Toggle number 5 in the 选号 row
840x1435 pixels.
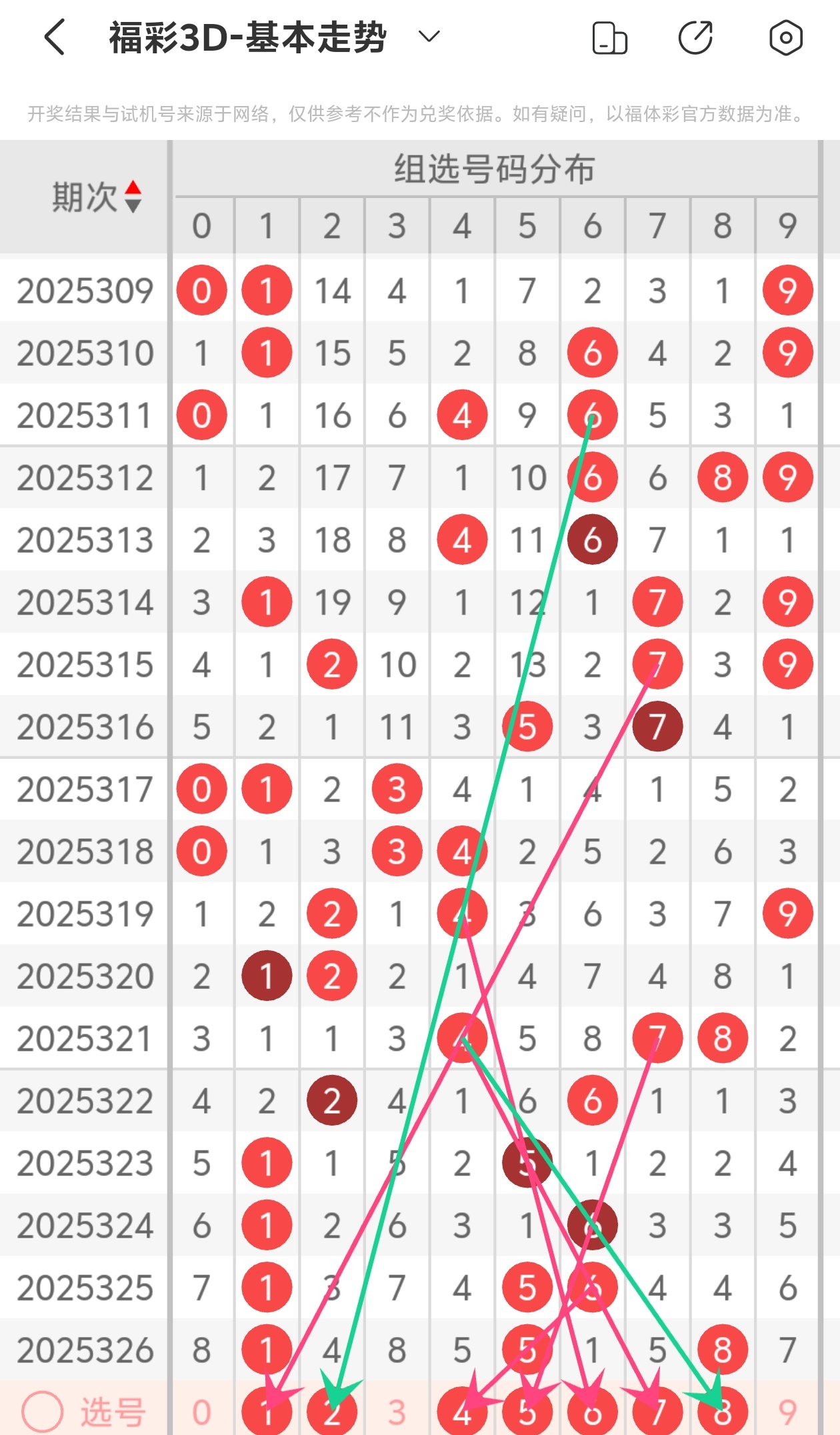527,1412
